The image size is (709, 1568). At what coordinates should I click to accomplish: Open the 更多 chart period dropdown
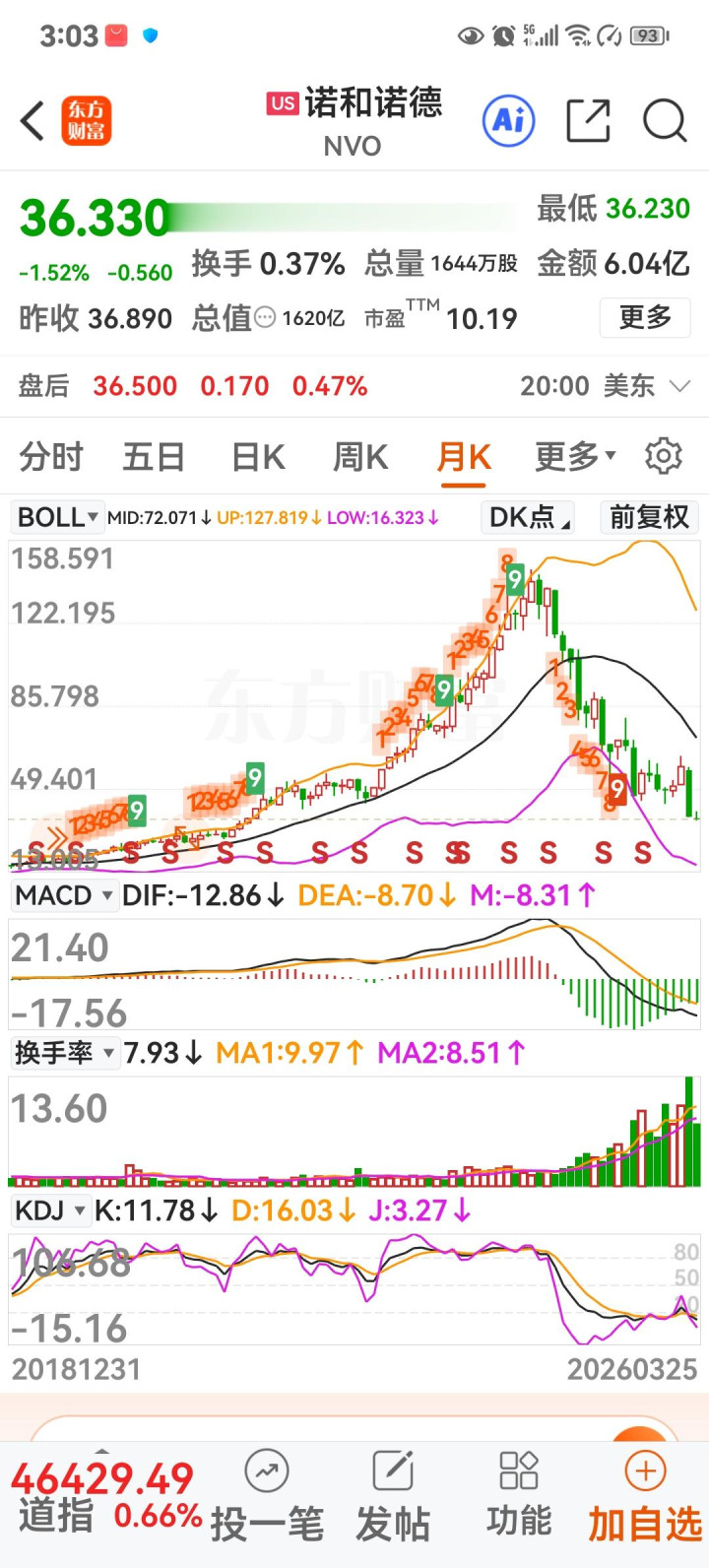575,456
